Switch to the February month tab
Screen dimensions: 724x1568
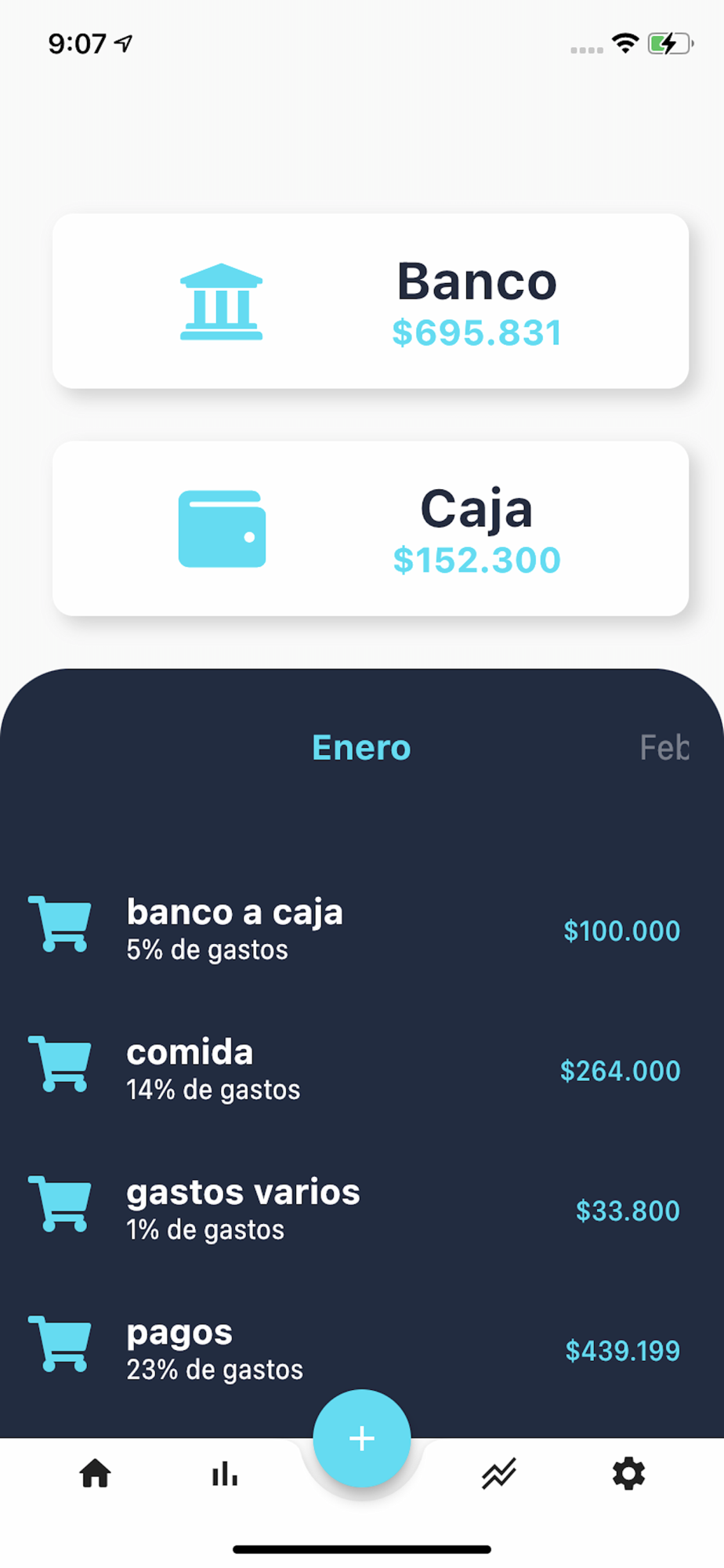coord(664,747)
